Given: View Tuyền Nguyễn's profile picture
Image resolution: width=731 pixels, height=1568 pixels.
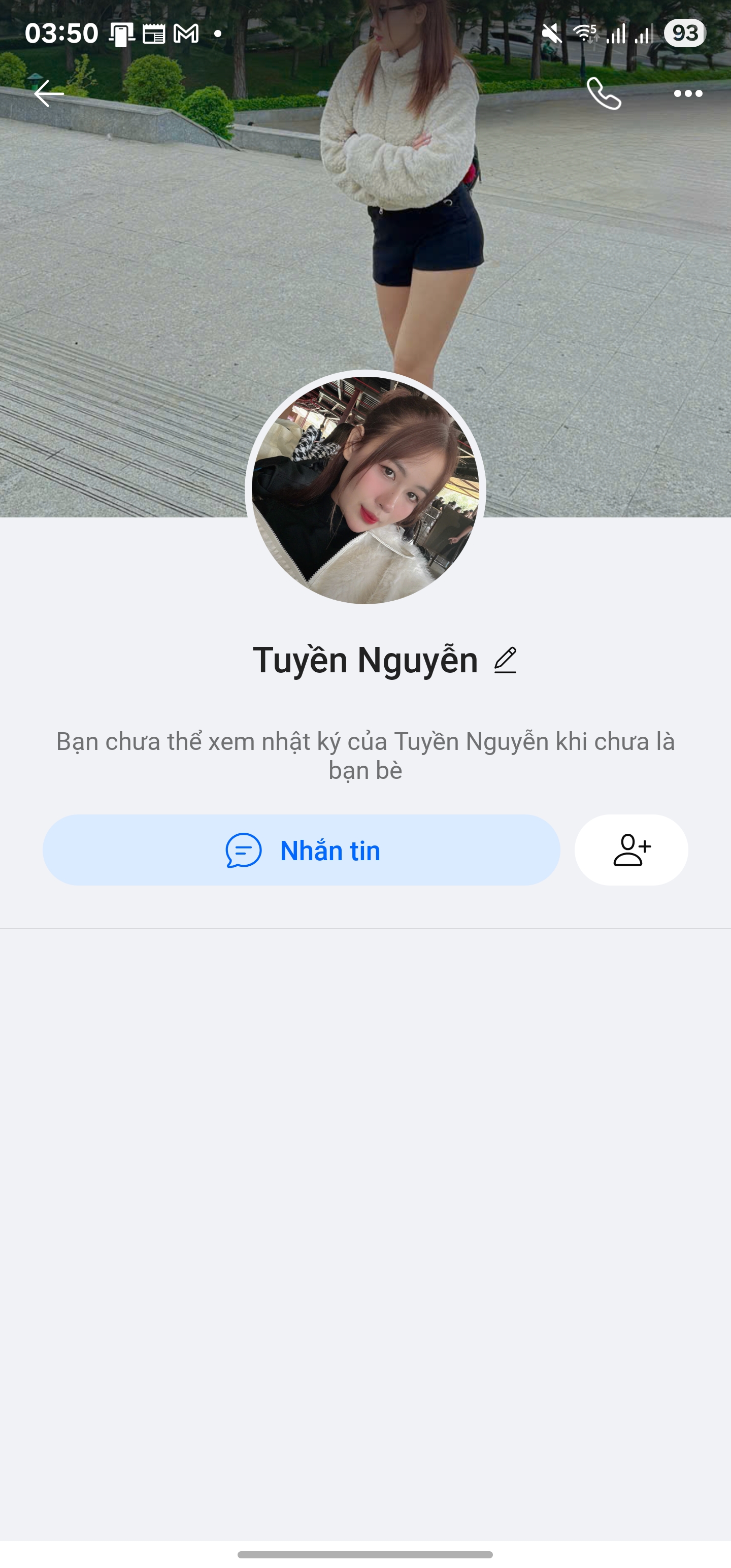Looking at the screenshot, I should [x=365, y=490].
